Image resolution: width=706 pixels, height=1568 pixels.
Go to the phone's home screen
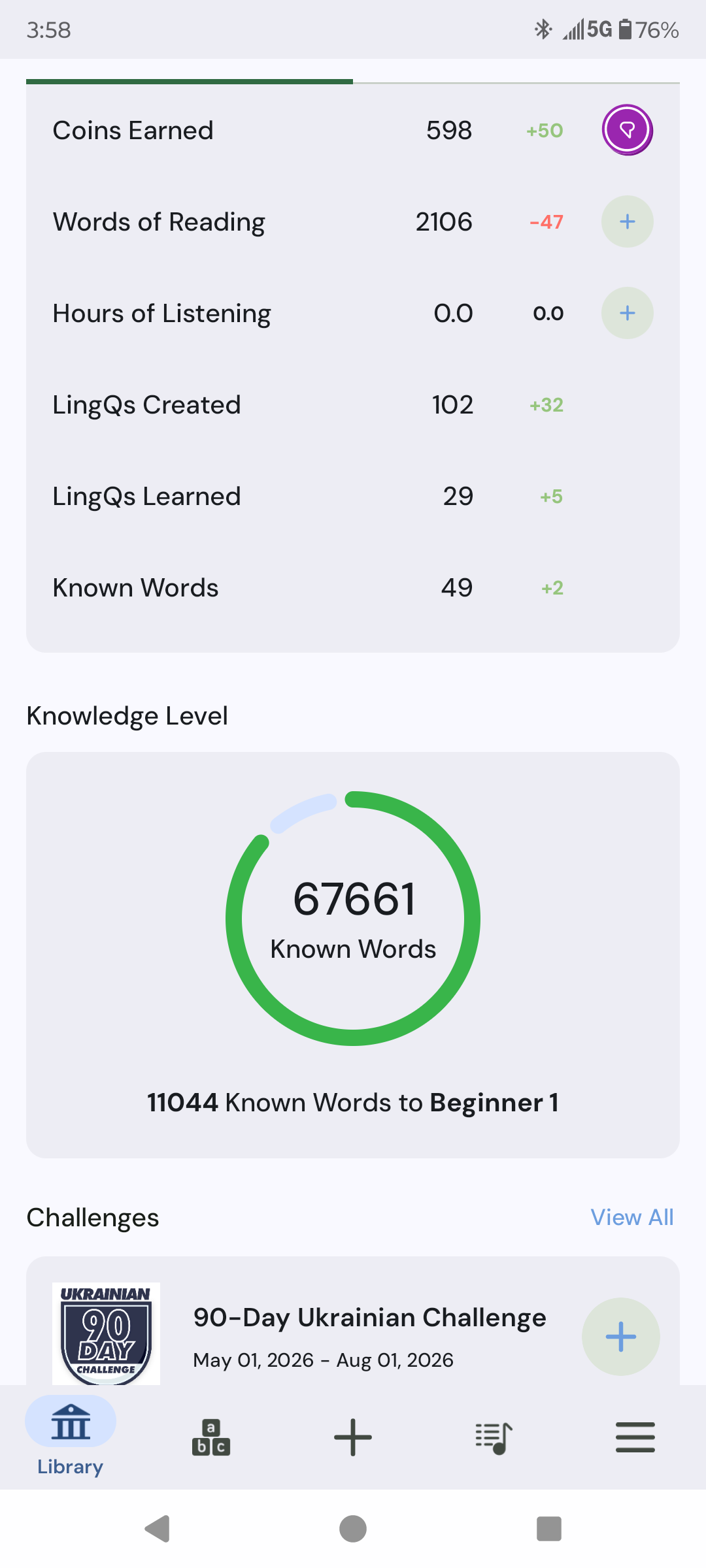pos(353,1529)
